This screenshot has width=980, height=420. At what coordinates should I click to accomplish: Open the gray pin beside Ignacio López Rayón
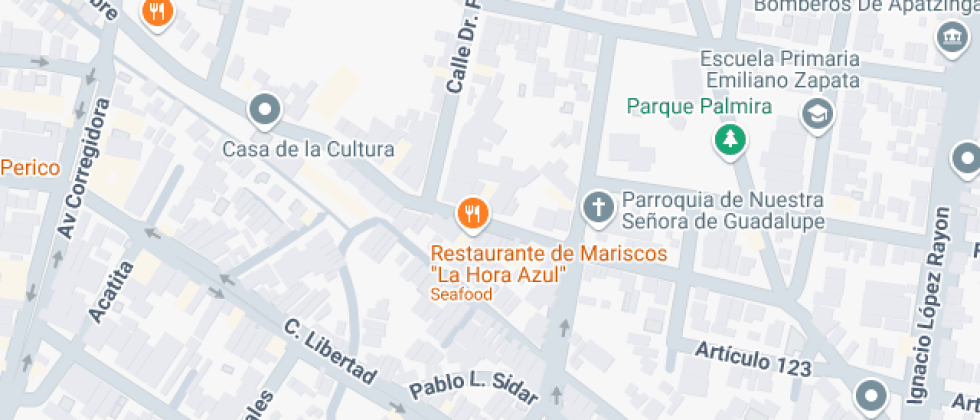tap(966, 158)
